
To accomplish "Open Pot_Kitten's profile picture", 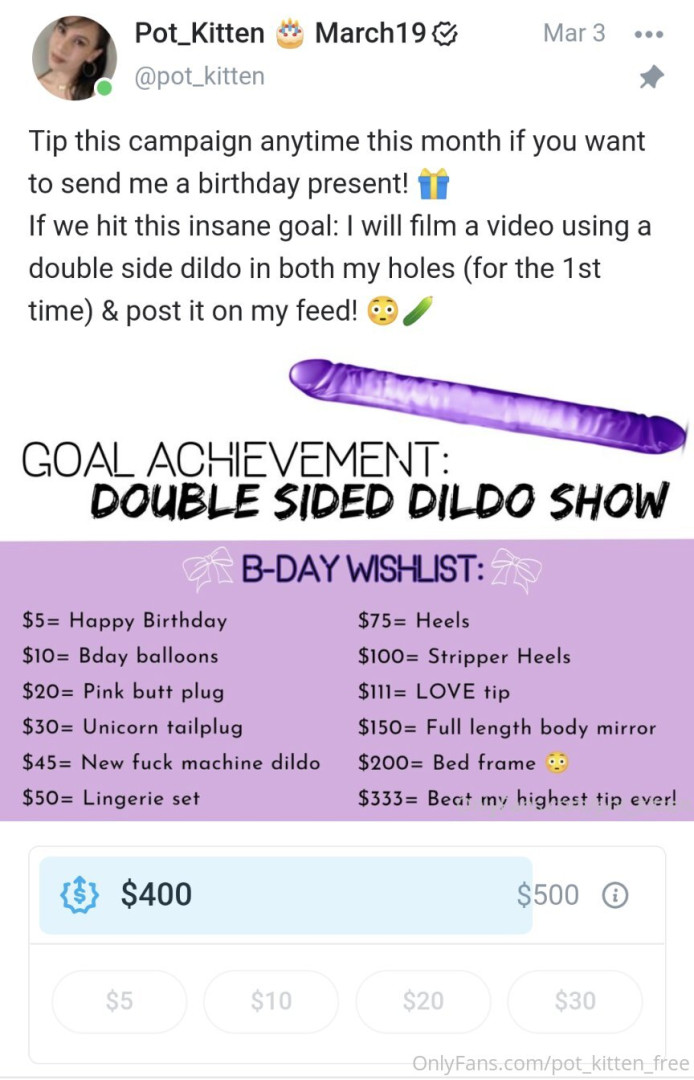I will tap(74, 58).
